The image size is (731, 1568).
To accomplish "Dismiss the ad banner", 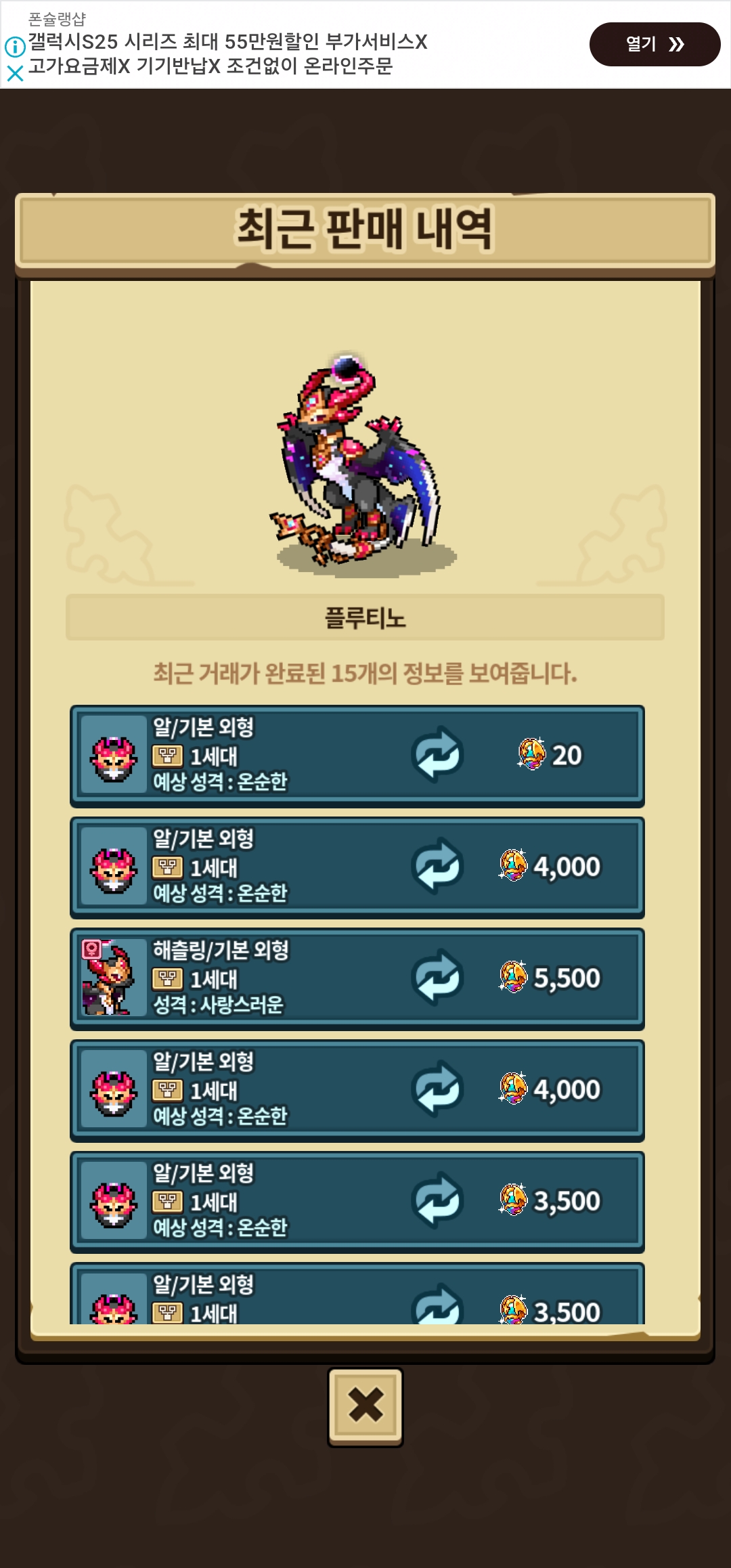I will [15, 72].
